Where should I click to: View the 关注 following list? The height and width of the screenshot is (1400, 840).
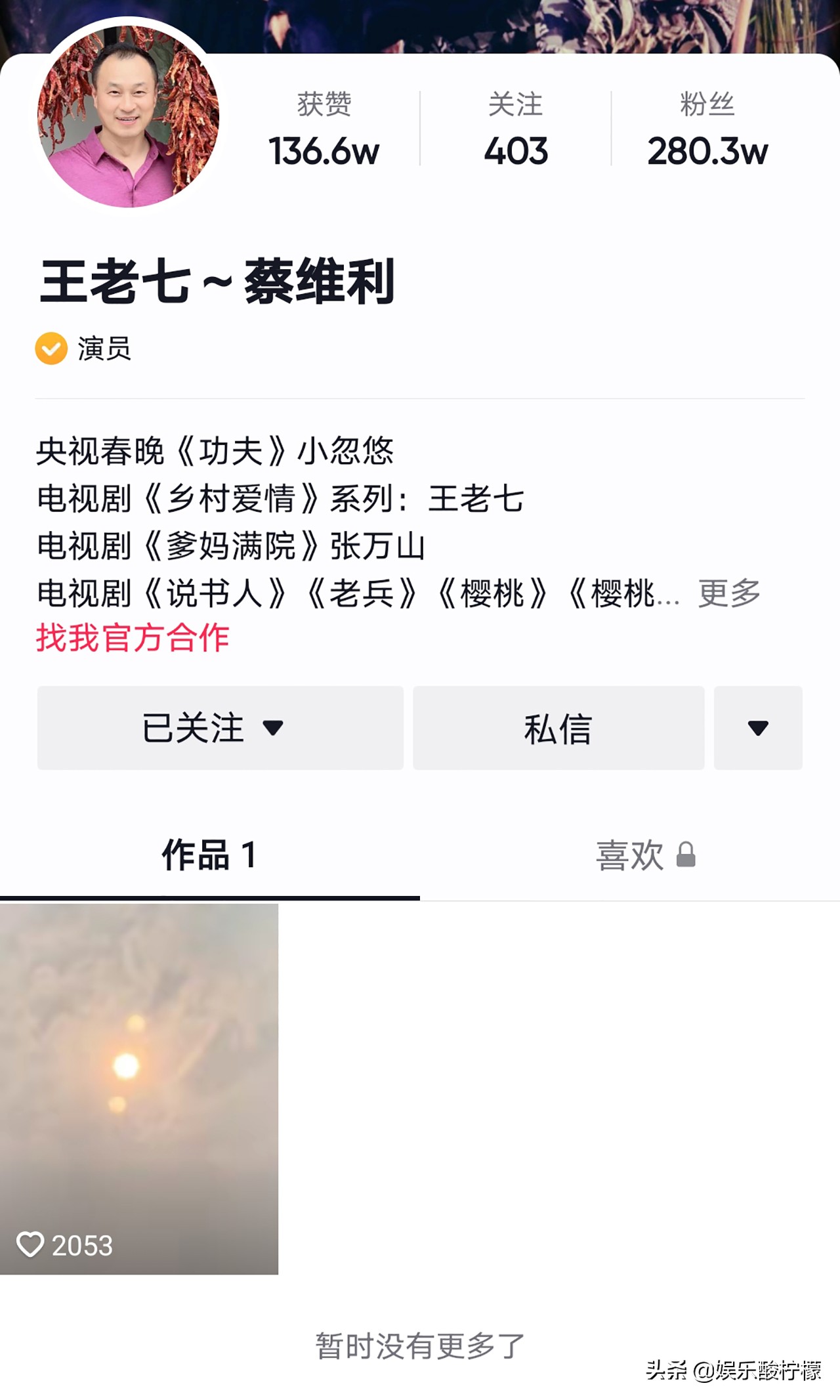coord(516,129)
